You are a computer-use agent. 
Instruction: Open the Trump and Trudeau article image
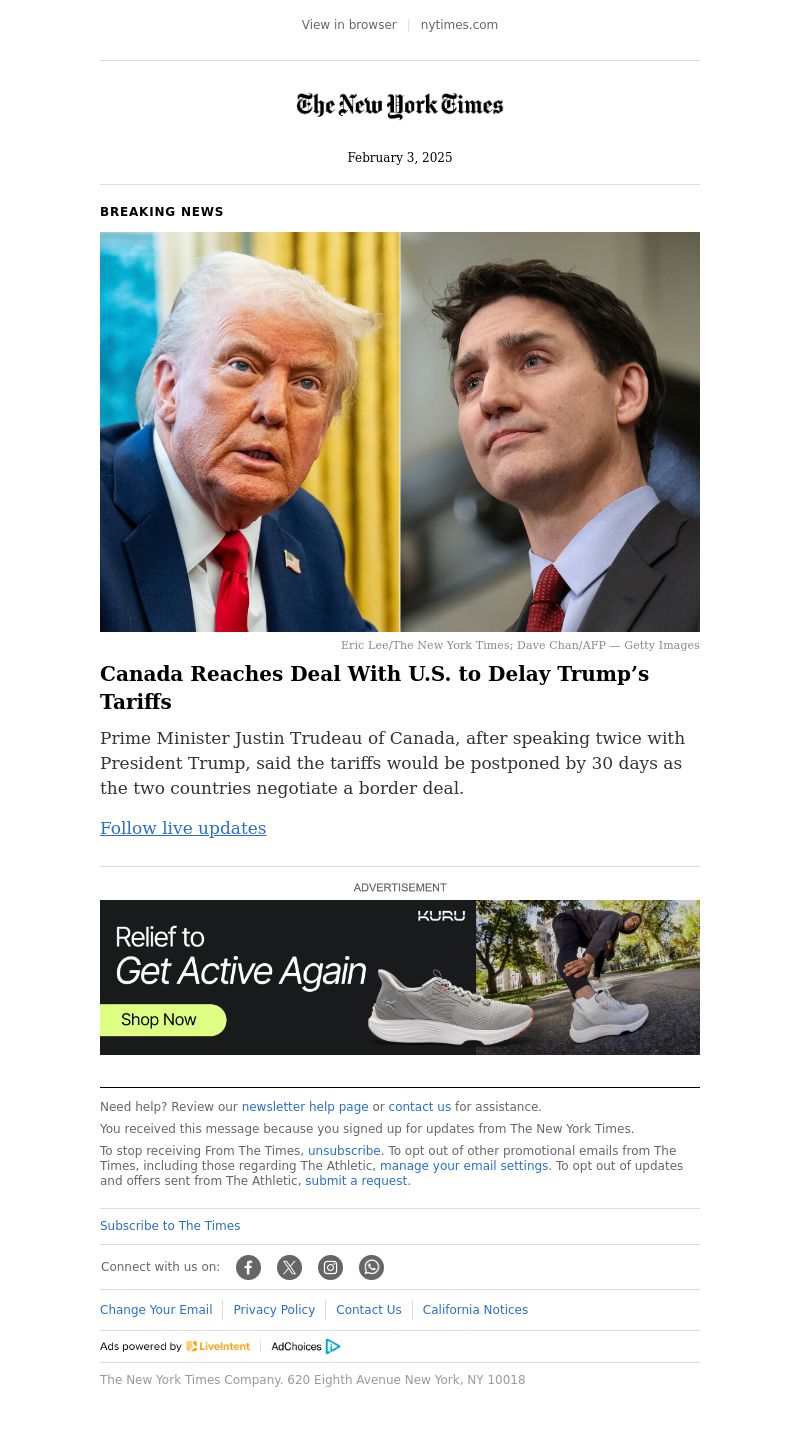point(400,432)
